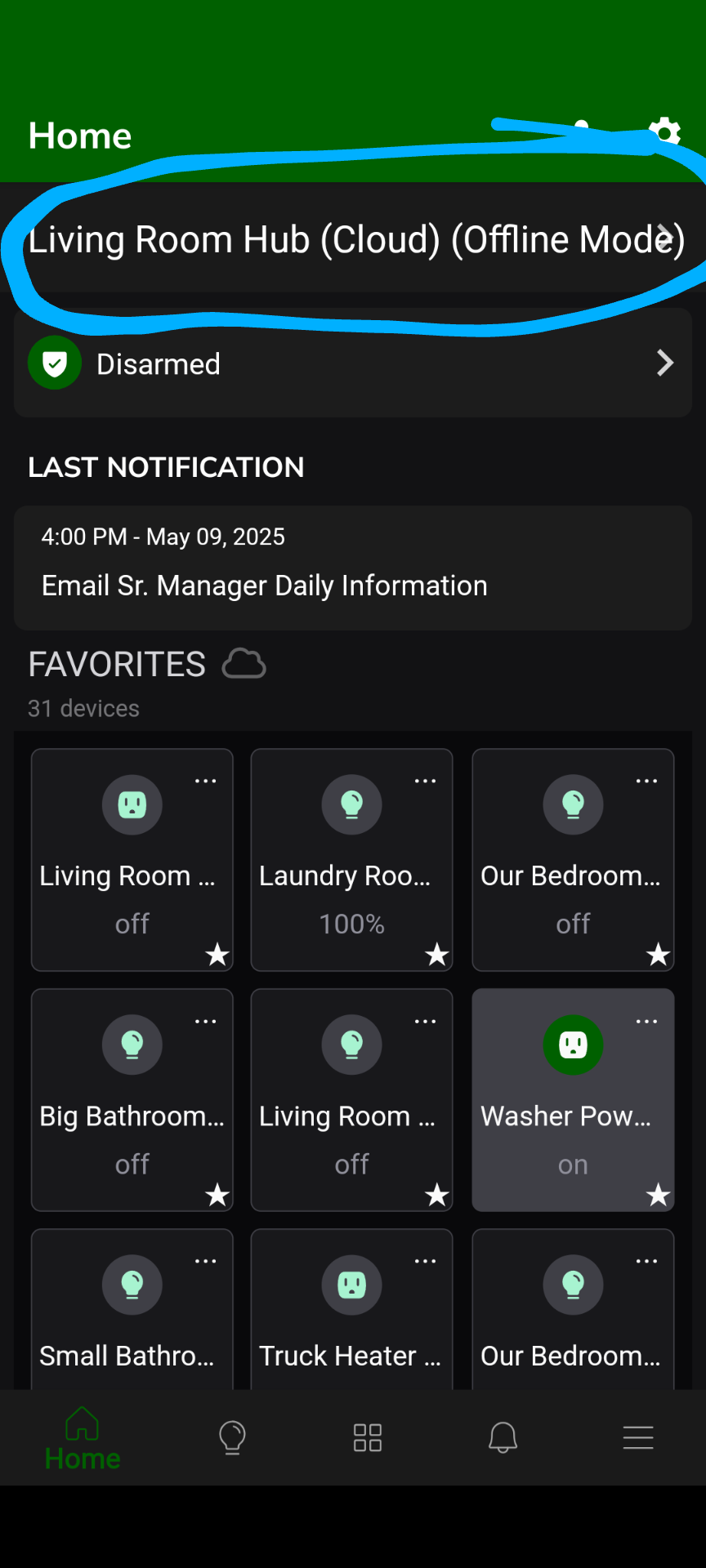
Task: Toggle the Big Bathroom light on
Action: point(132,1100)
